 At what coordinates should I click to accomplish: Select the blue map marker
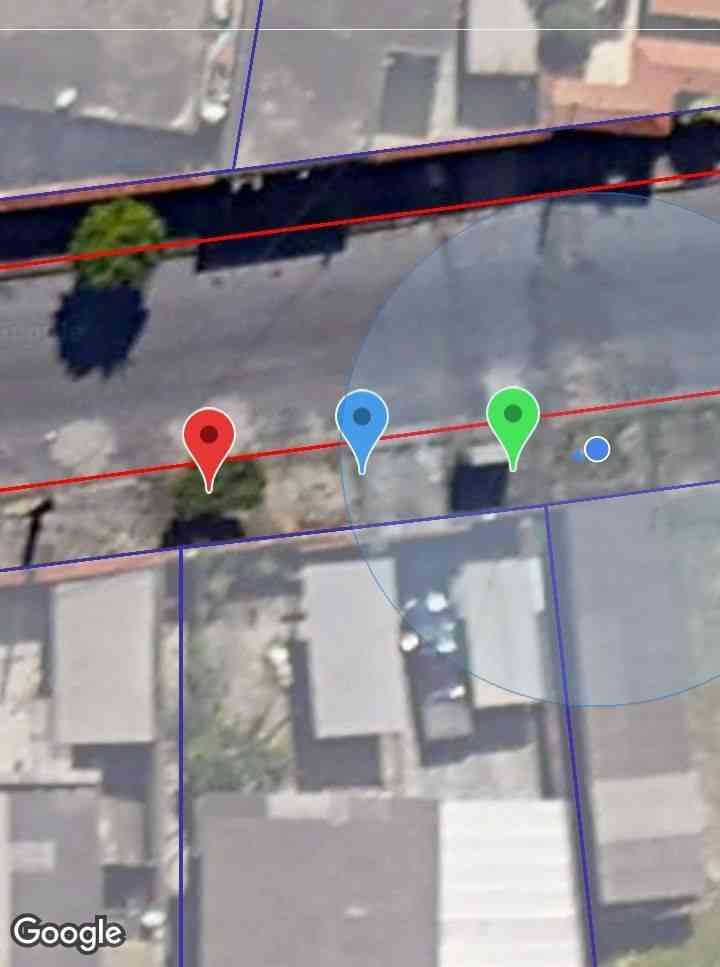[362, 420]
